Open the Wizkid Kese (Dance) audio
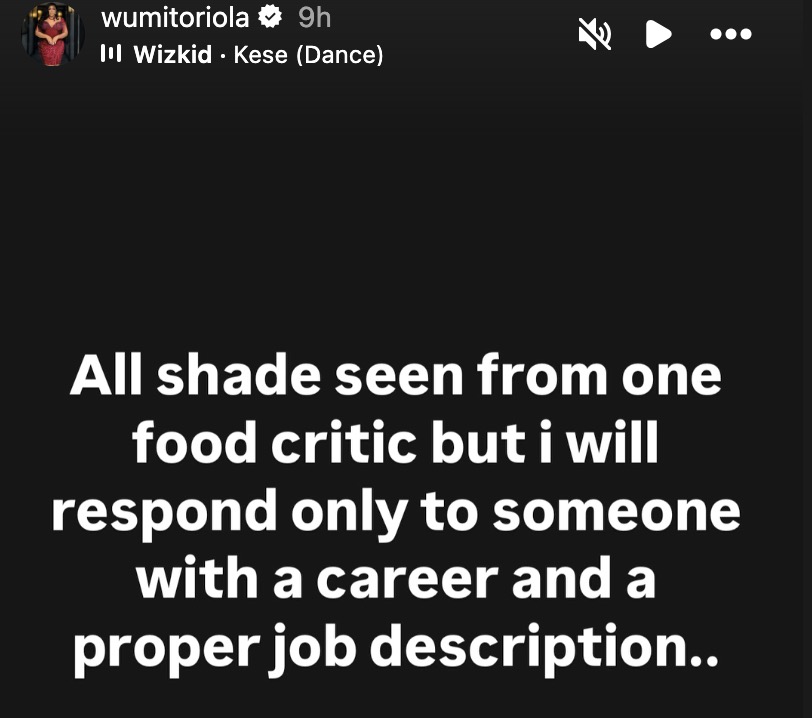The height and width of the screenshot is (718, 812). [254, 54]
